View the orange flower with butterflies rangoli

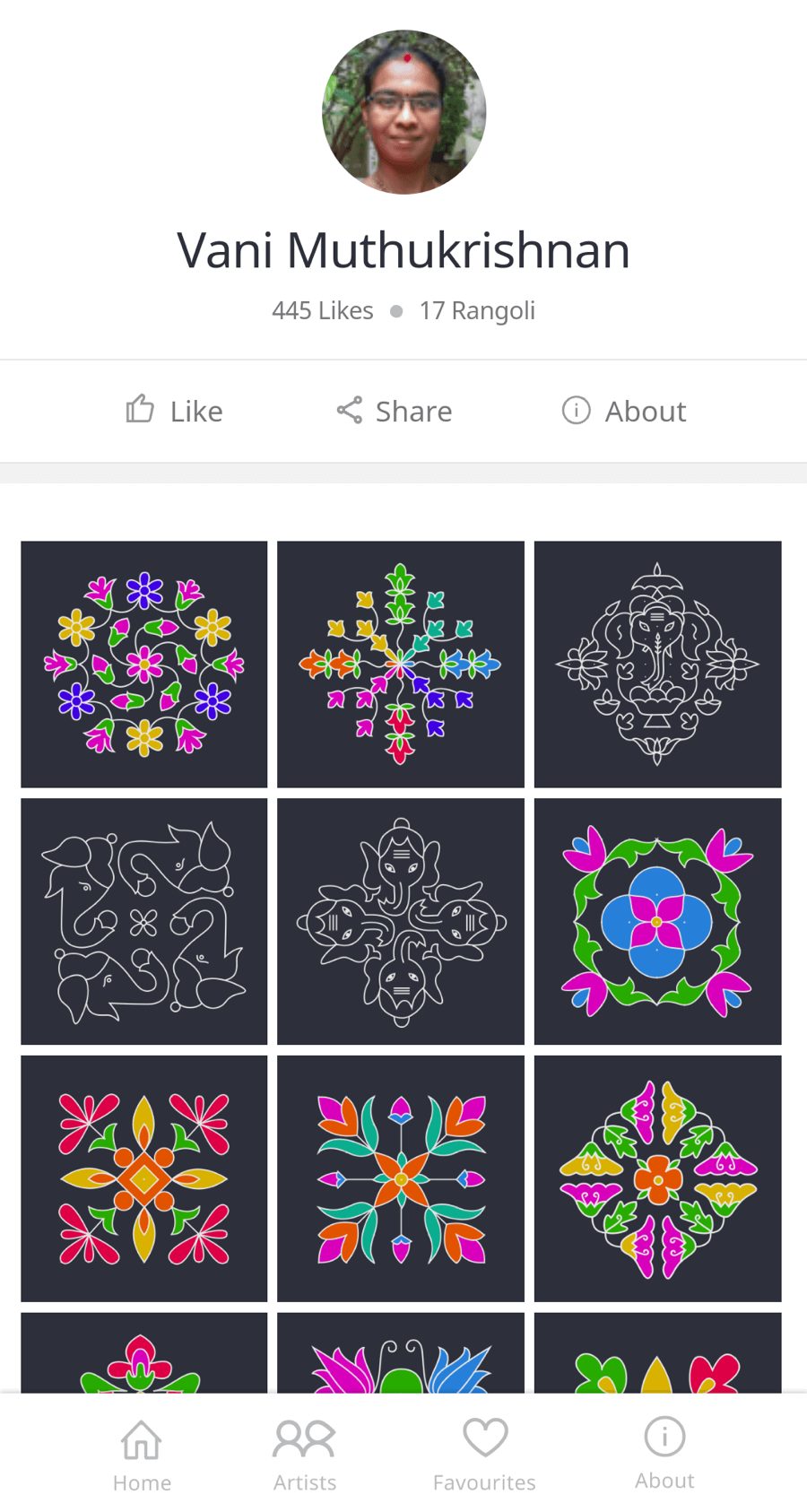(x=657, y=1177)
